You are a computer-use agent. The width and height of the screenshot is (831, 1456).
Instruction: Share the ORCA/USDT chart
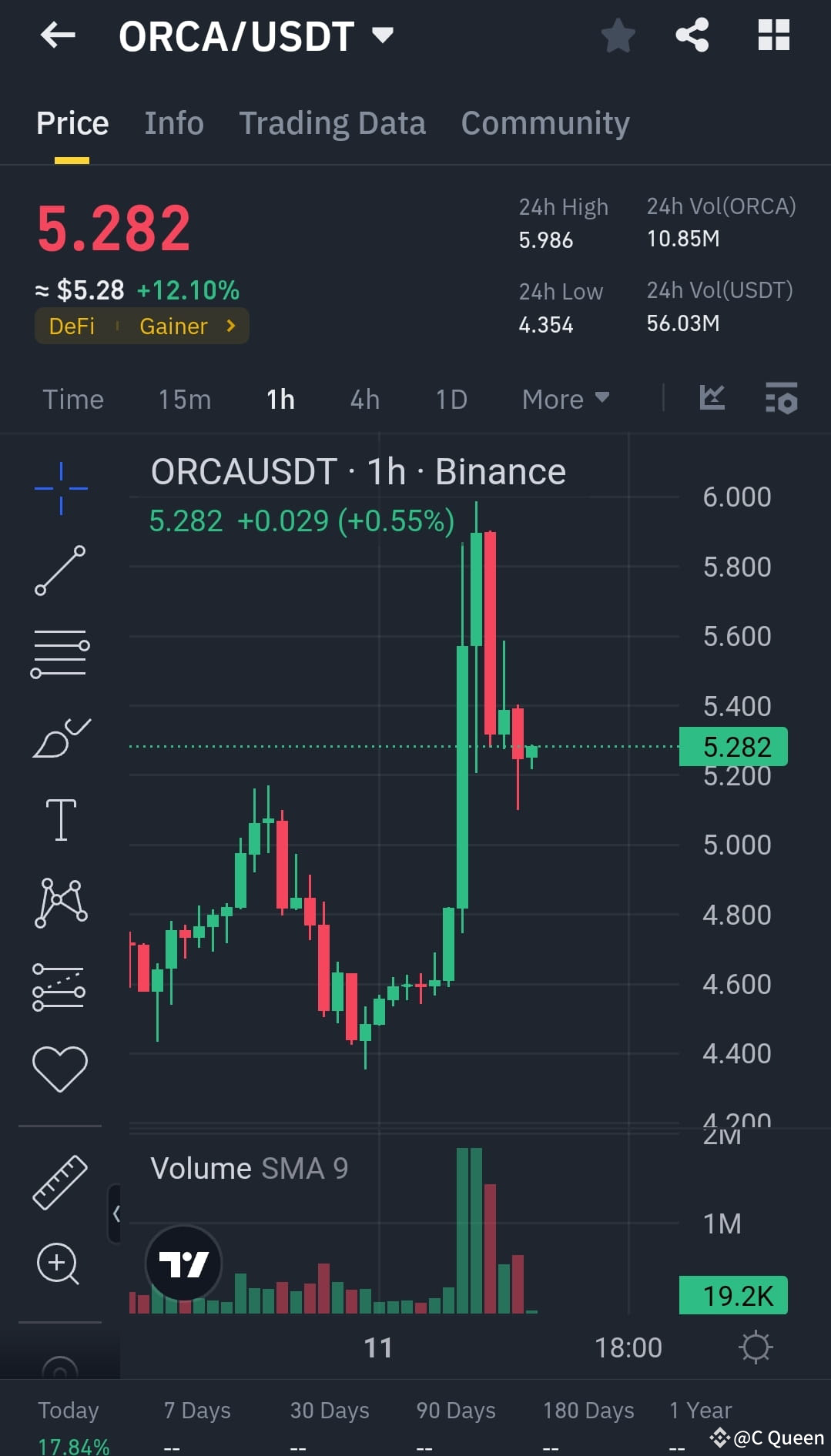pos(691,34)
